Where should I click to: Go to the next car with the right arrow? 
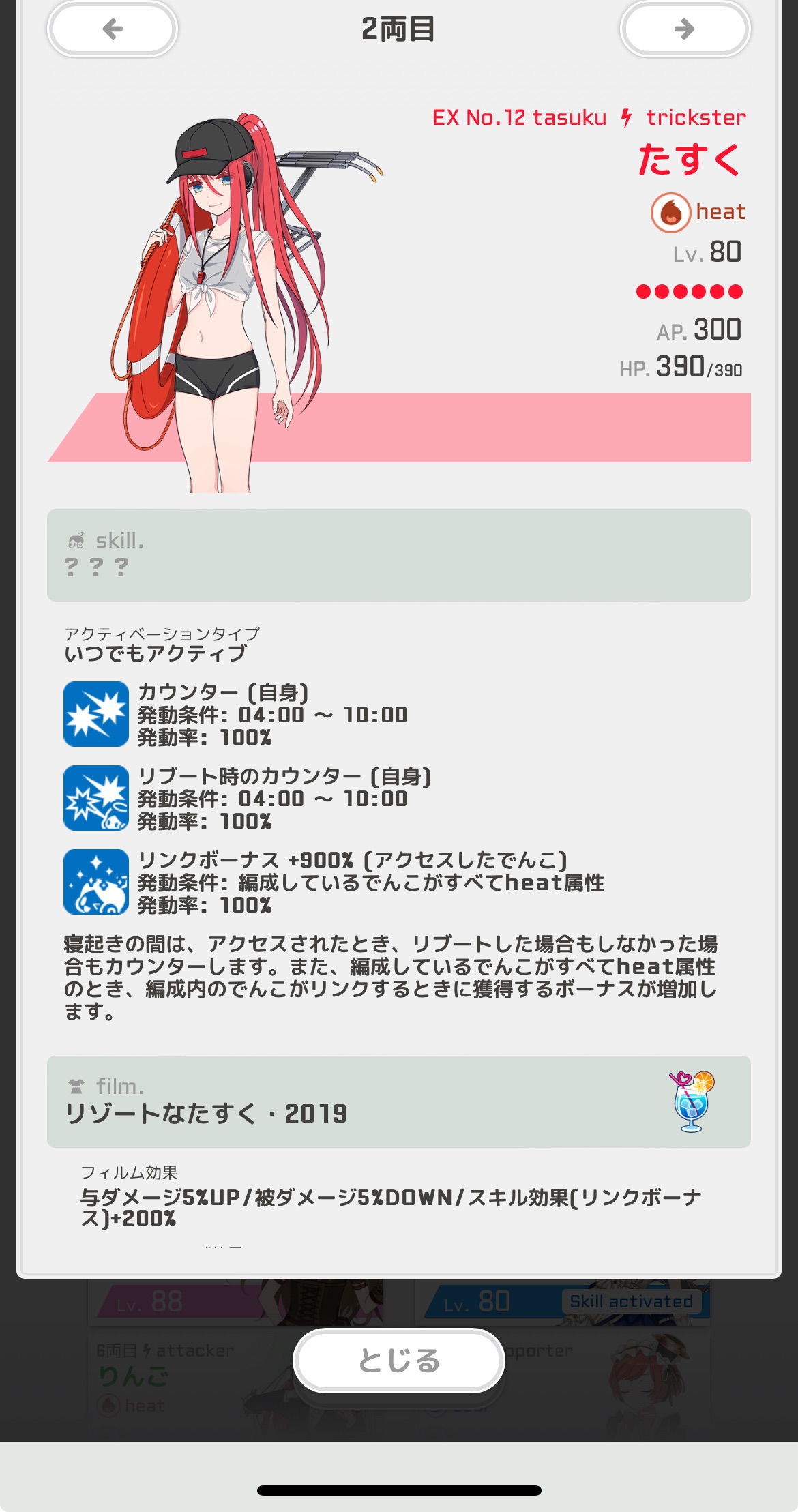[x=684, y=29]
